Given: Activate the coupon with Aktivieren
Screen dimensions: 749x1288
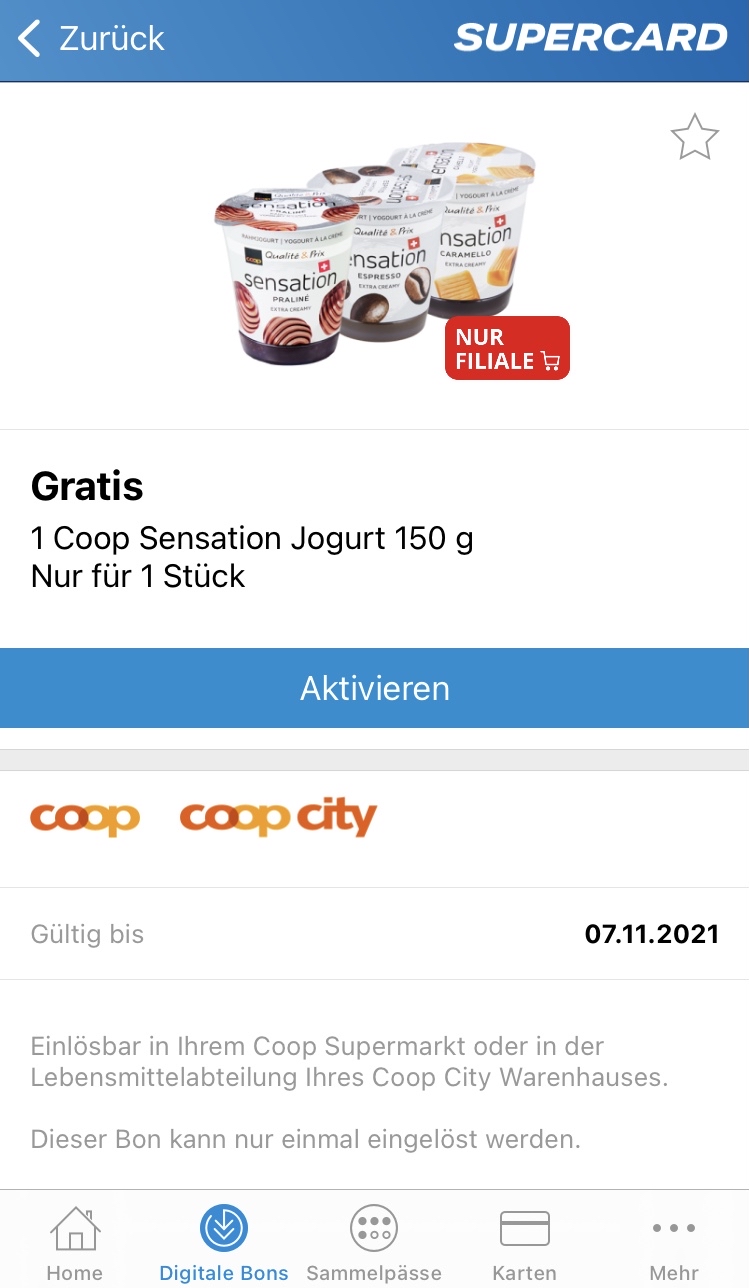Looking at the screenshot, I should pos(374,688).
